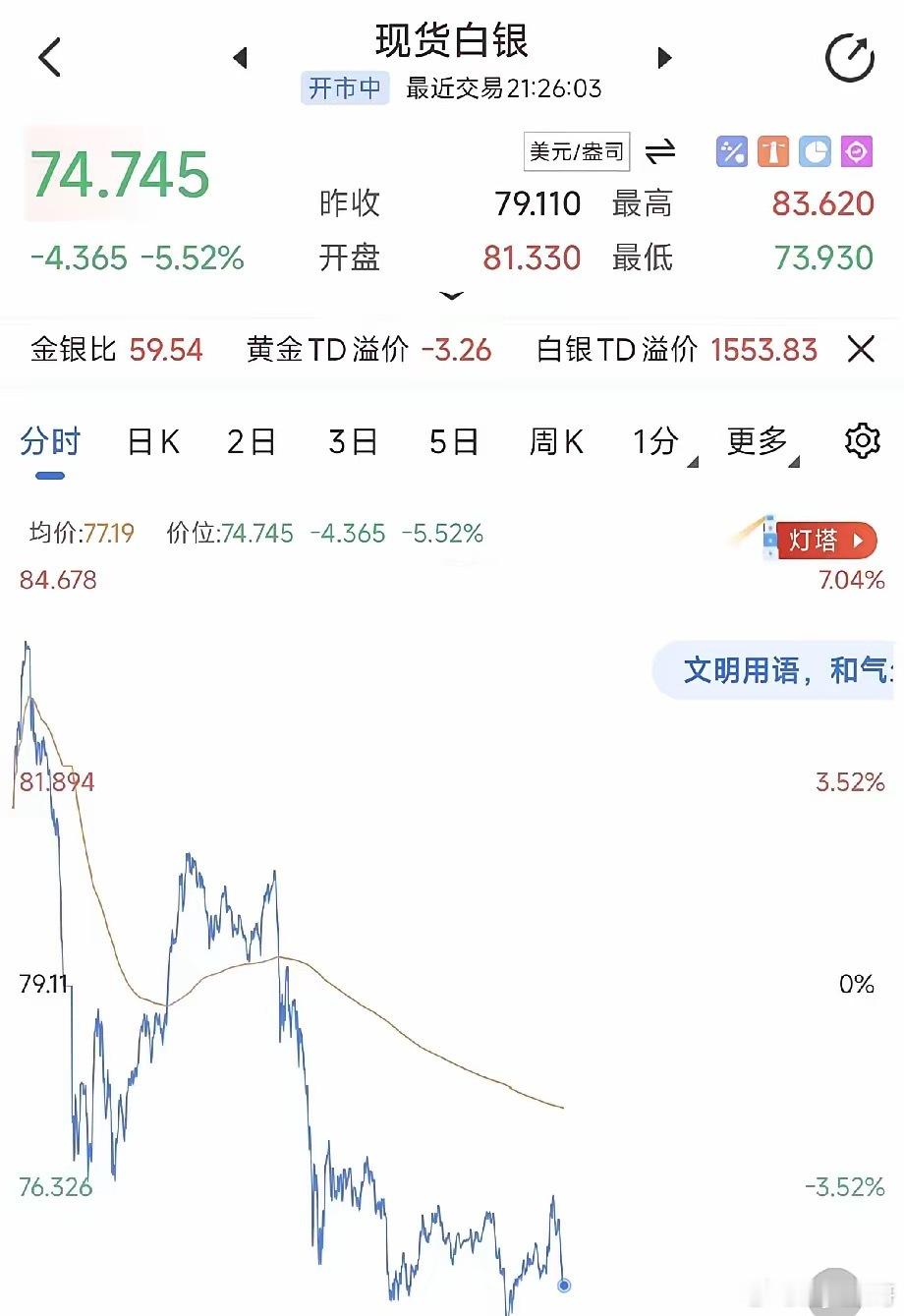Refresh the spot silver quote

click(850, 58)
